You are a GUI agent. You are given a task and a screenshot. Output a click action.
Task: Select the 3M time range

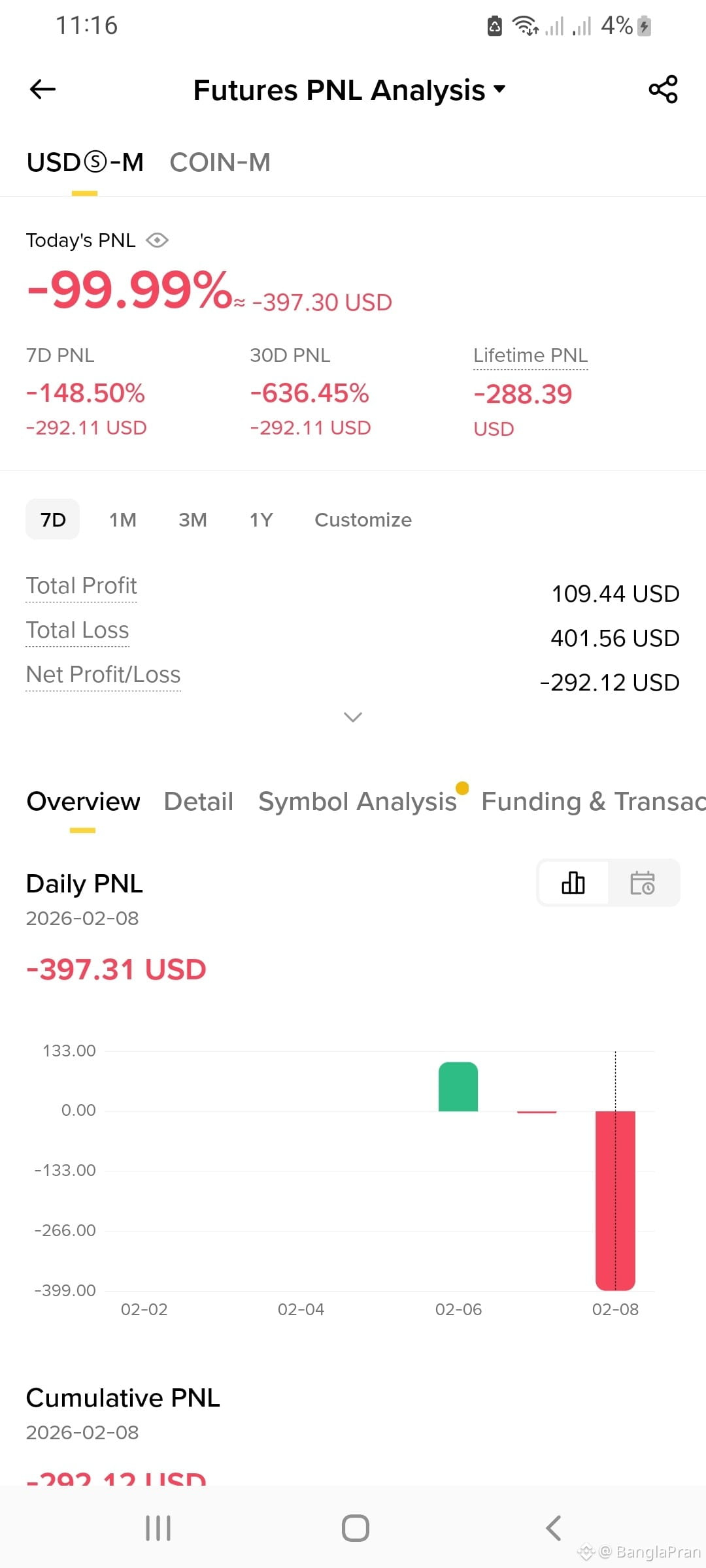click(193, 520)
